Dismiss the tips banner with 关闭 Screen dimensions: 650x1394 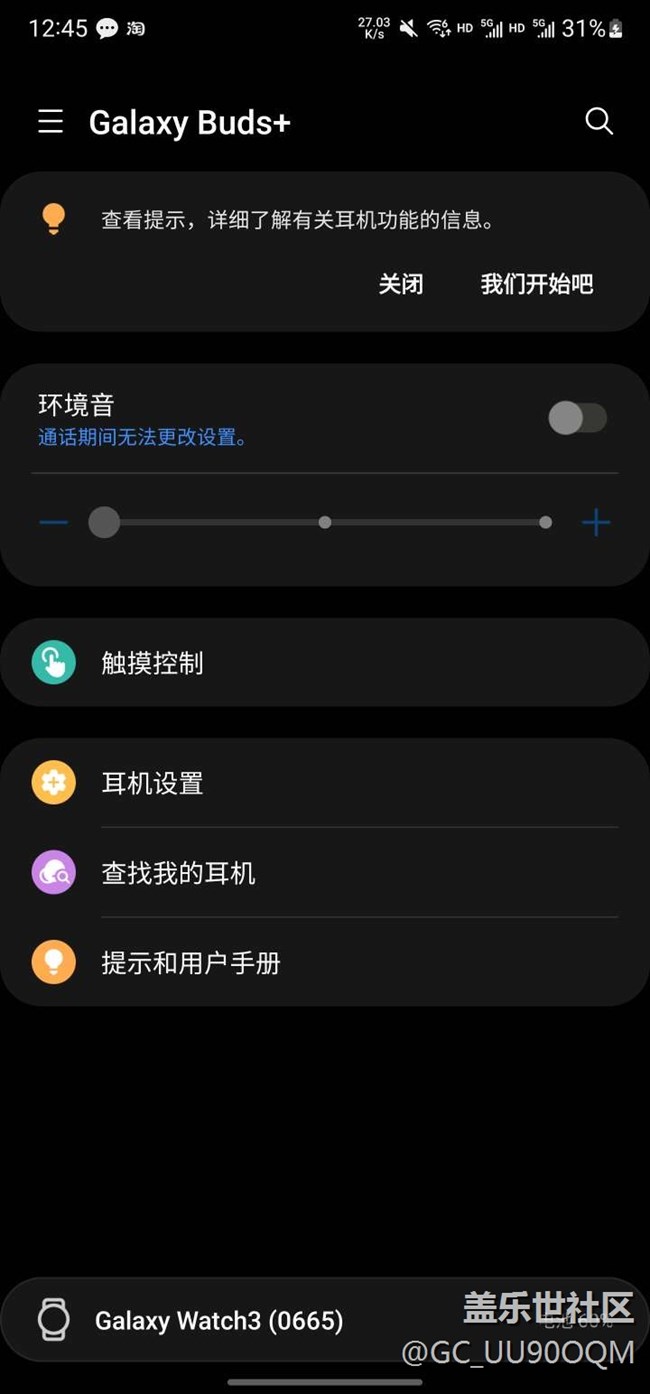coord(401,284)
